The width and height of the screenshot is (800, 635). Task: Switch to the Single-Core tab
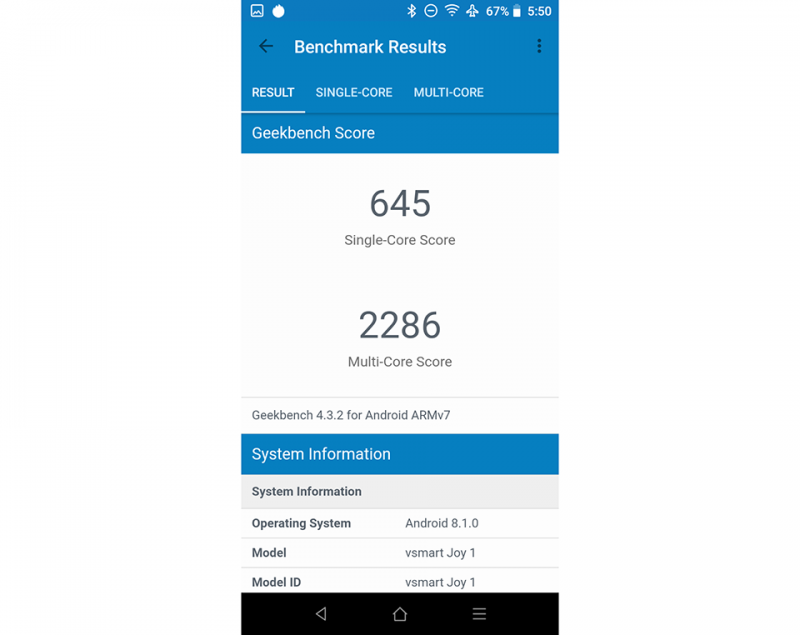click(354, 93)
